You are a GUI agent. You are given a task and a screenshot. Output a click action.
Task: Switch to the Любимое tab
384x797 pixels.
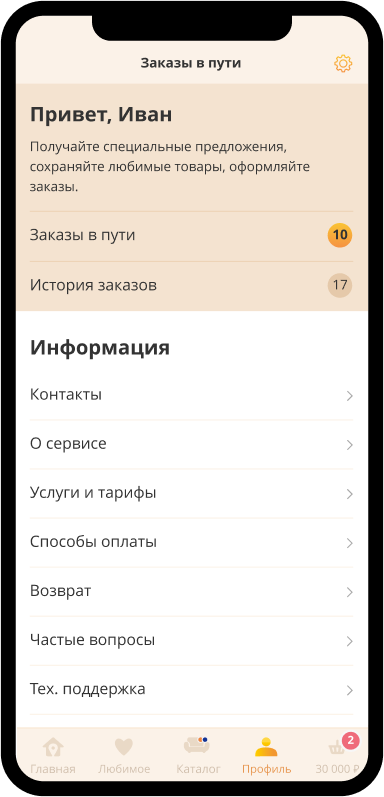pyautogui.click(x=124, y=755)
